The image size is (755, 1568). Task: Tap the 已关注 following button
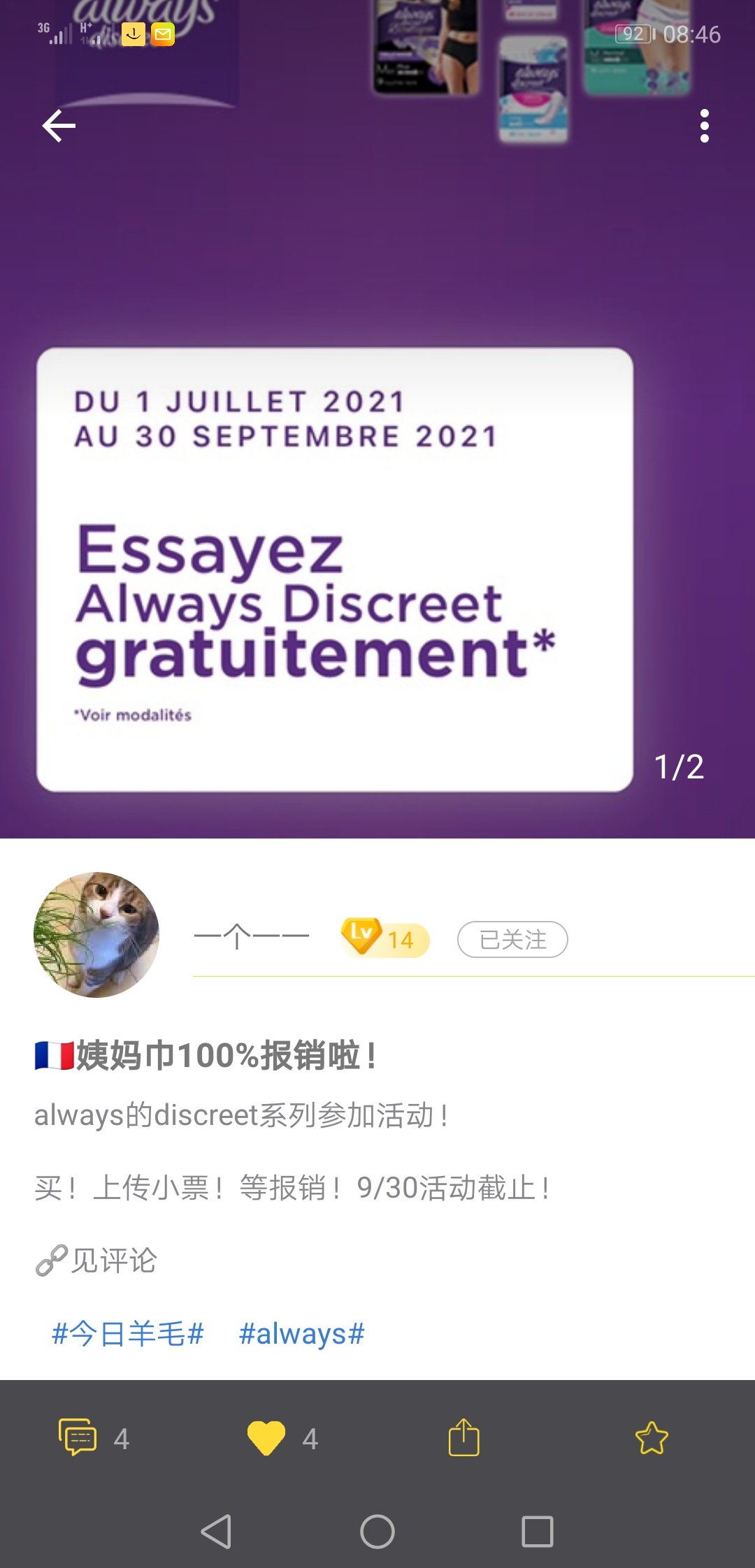coord(512,940)
